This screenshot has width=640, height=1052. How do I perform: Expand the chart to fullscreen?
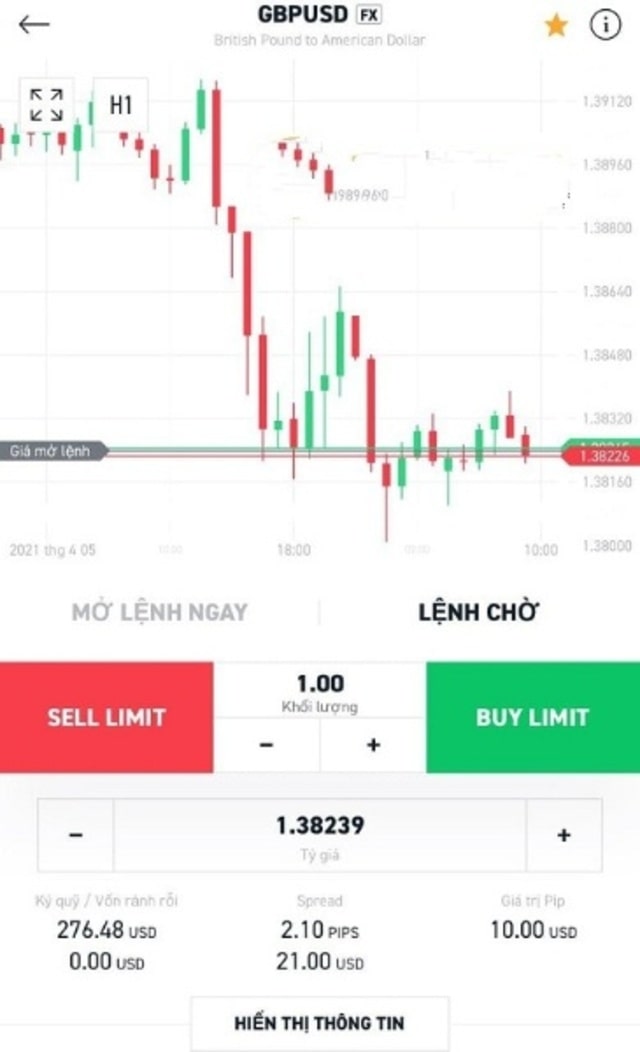(46, 105)
